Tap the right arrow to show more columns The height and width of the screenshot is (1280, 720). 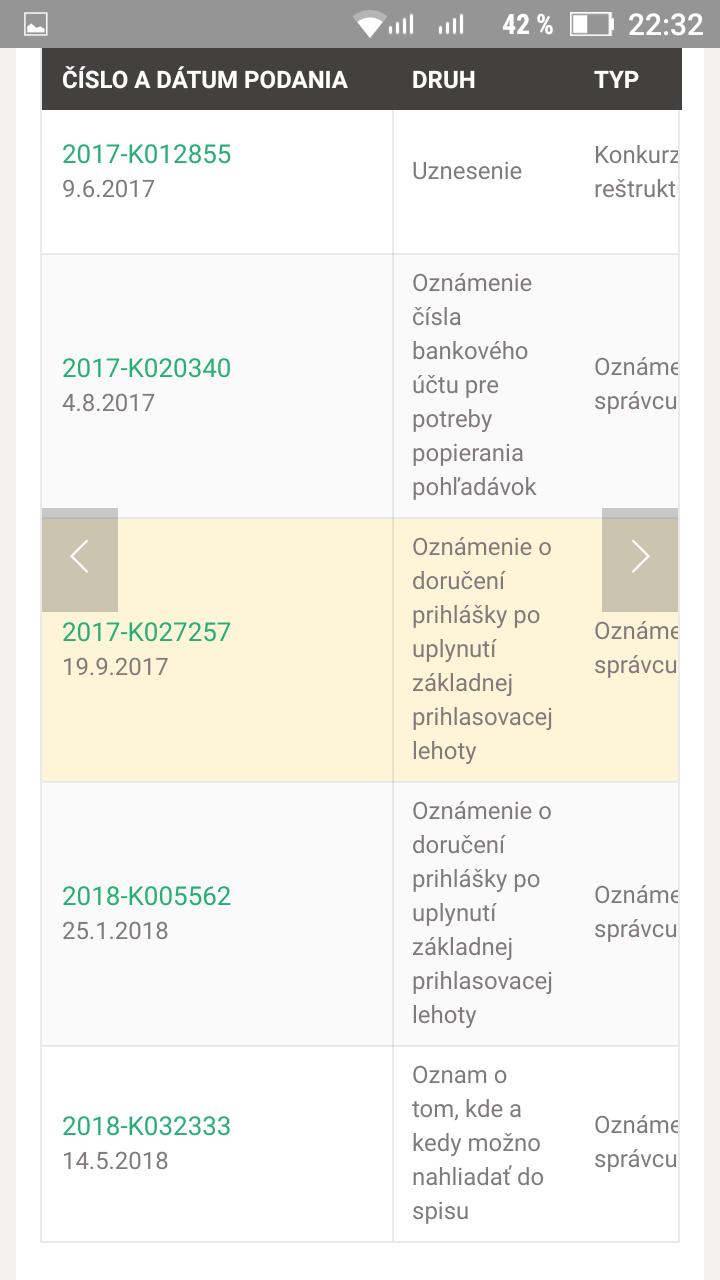640,558
